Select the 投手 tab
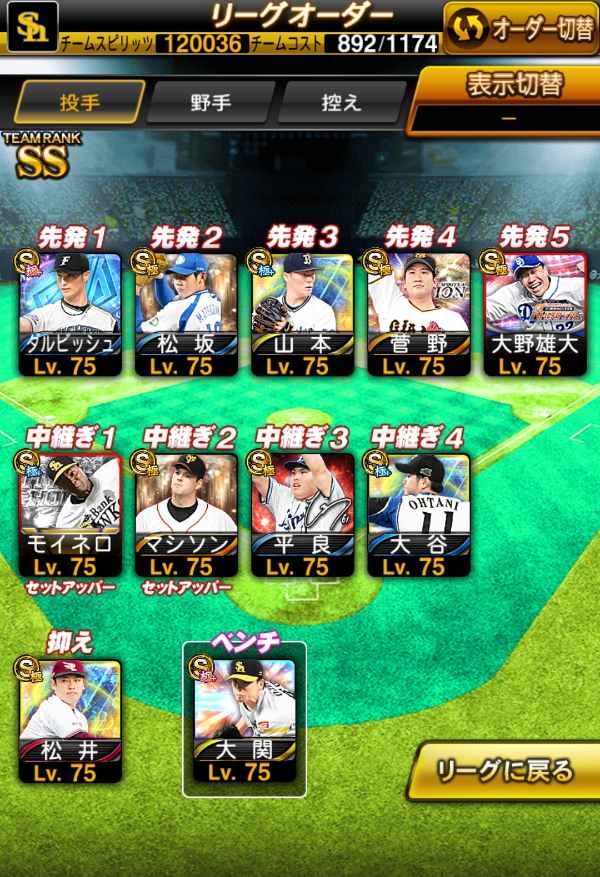The height and width of the screenshot is (877, 600). 80,102
